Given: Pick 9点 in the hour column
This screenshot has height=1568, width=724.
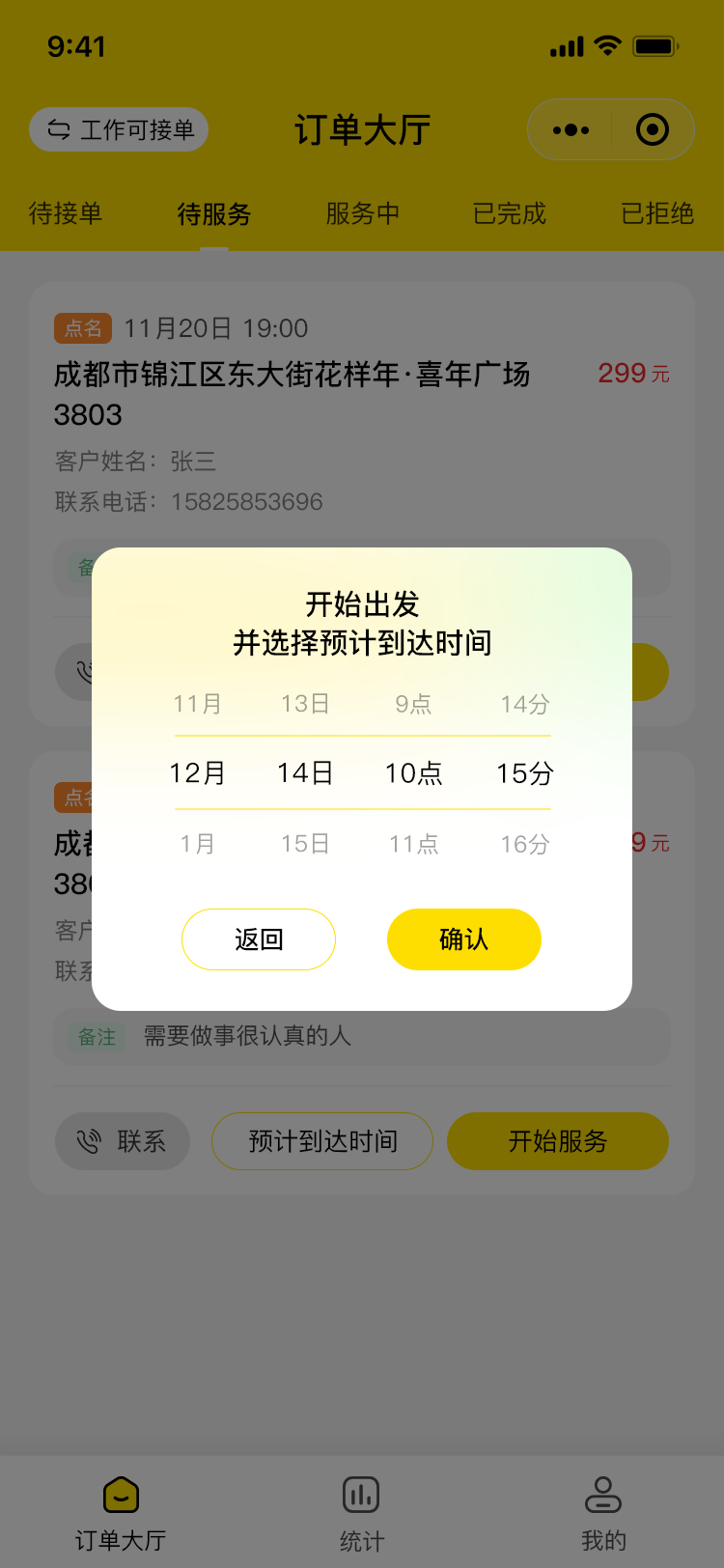Looking at the screenshot, I should tap(413, 704).
